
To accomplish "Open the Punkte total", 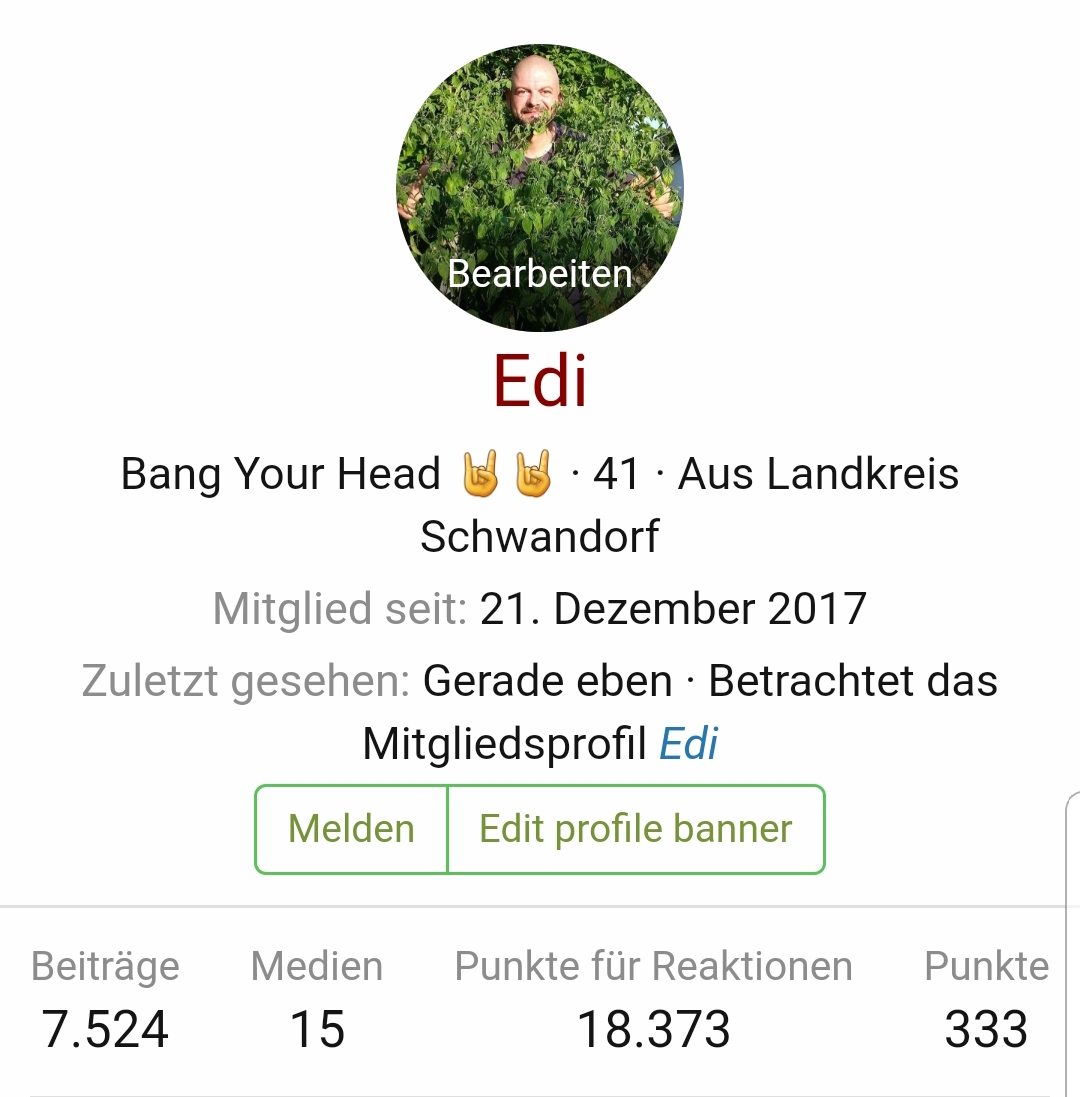I will click(x=986, y=1029).
